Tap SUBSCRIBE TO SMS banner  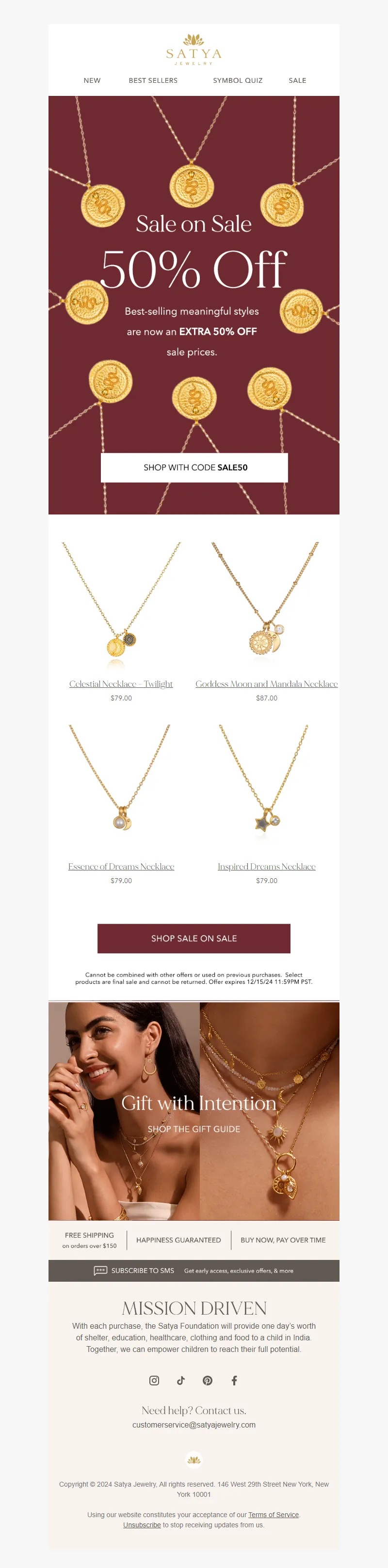point(194,1271)
